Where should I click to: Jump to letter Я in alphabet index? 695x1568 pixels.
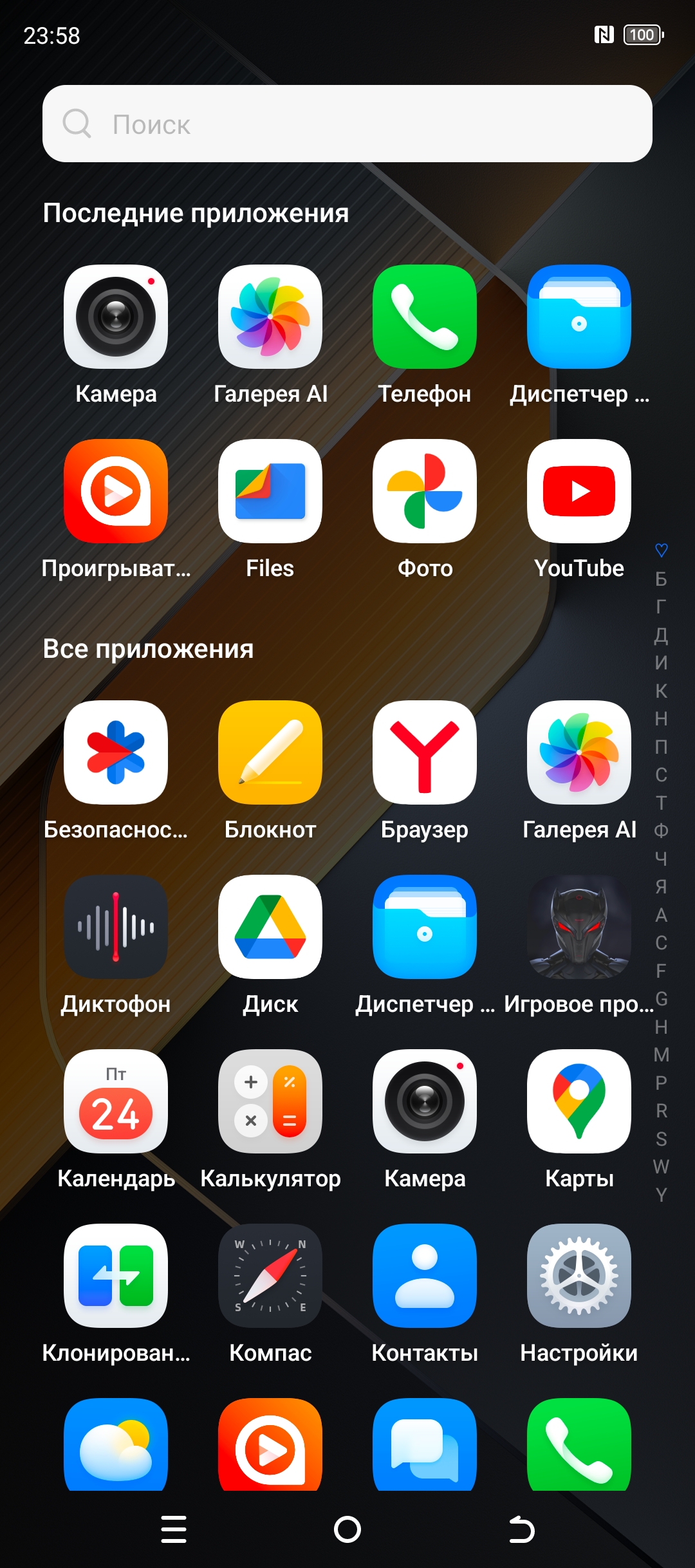(x=661, y=886)
